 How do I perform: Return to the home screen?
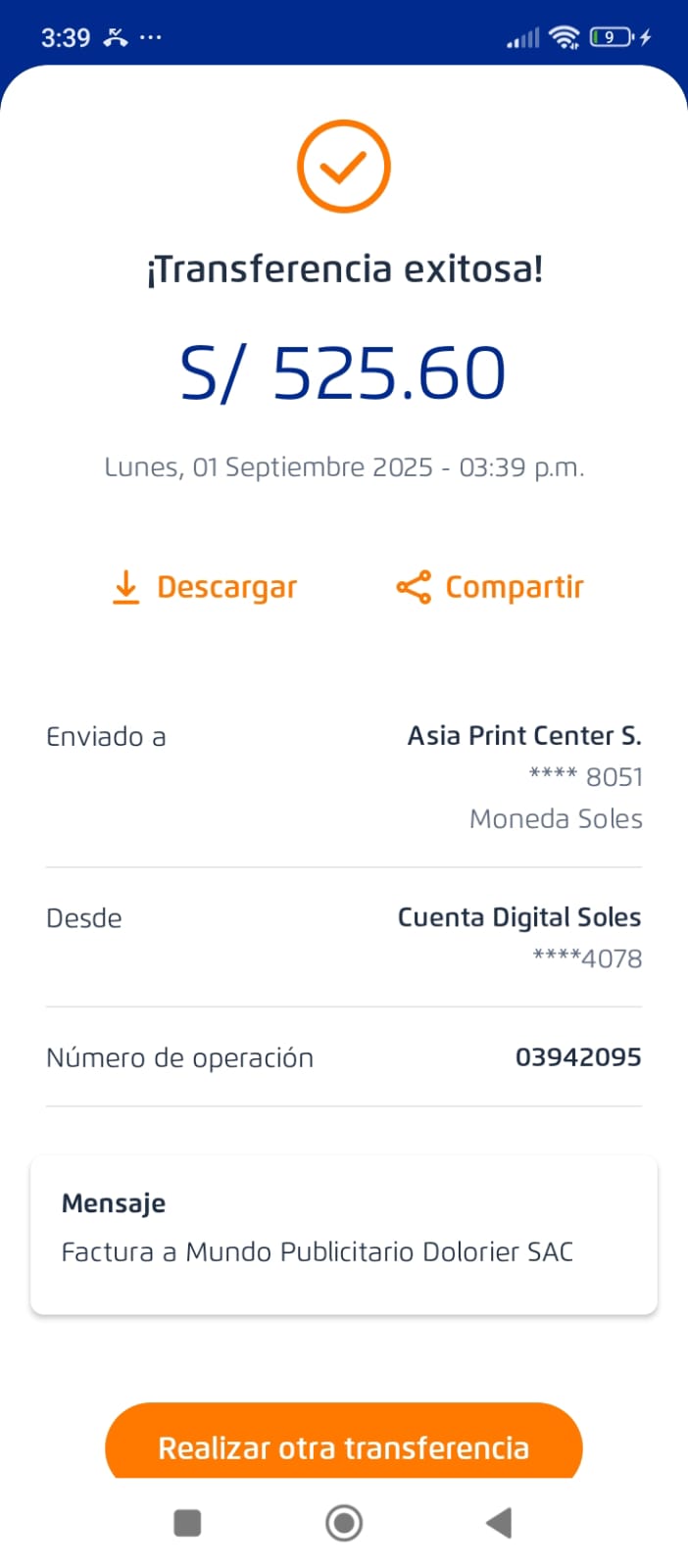pos(344,1523)
